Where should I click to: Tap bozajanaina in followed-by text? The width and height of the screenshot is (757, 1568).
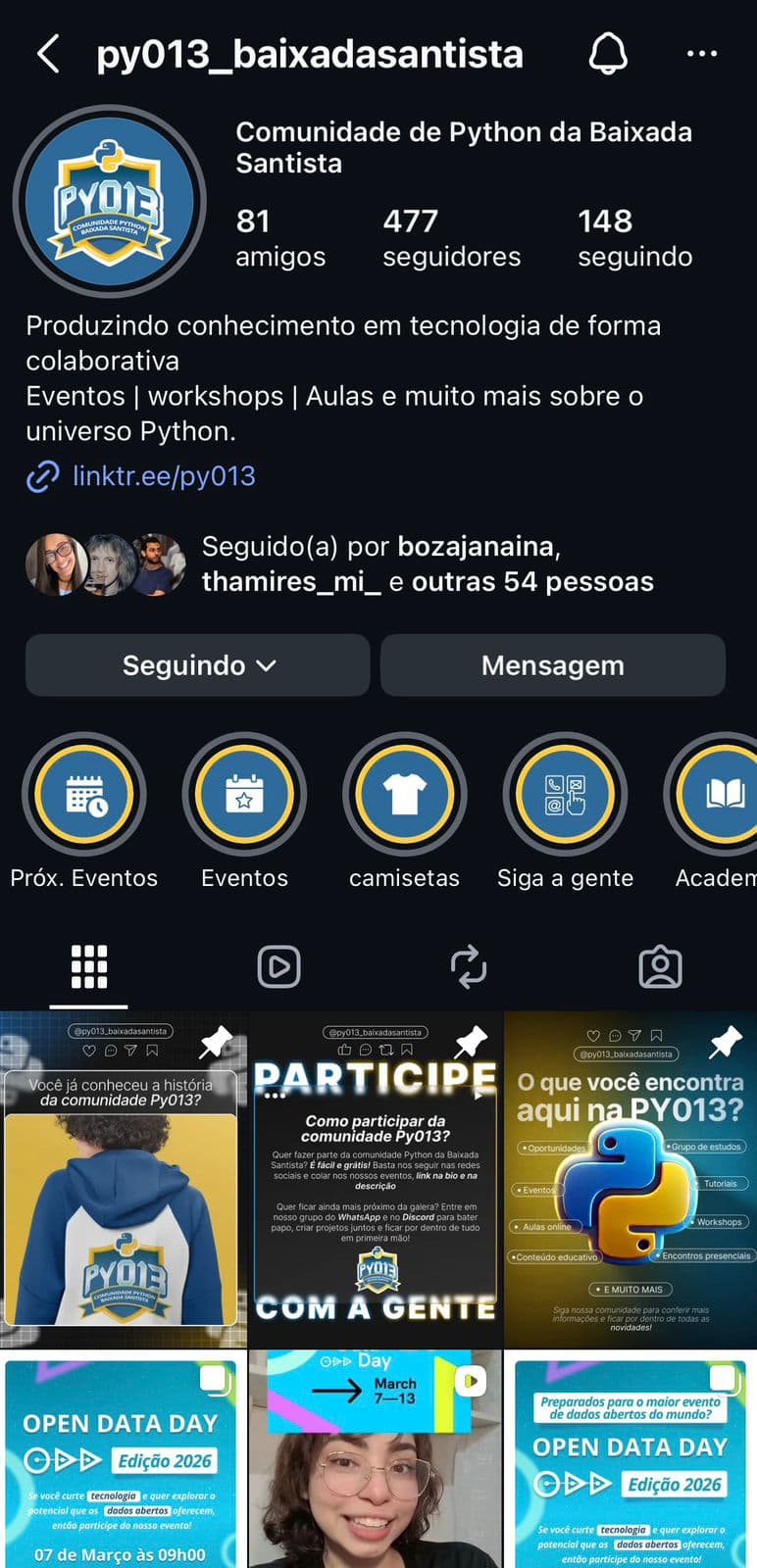tap(478, 547)
